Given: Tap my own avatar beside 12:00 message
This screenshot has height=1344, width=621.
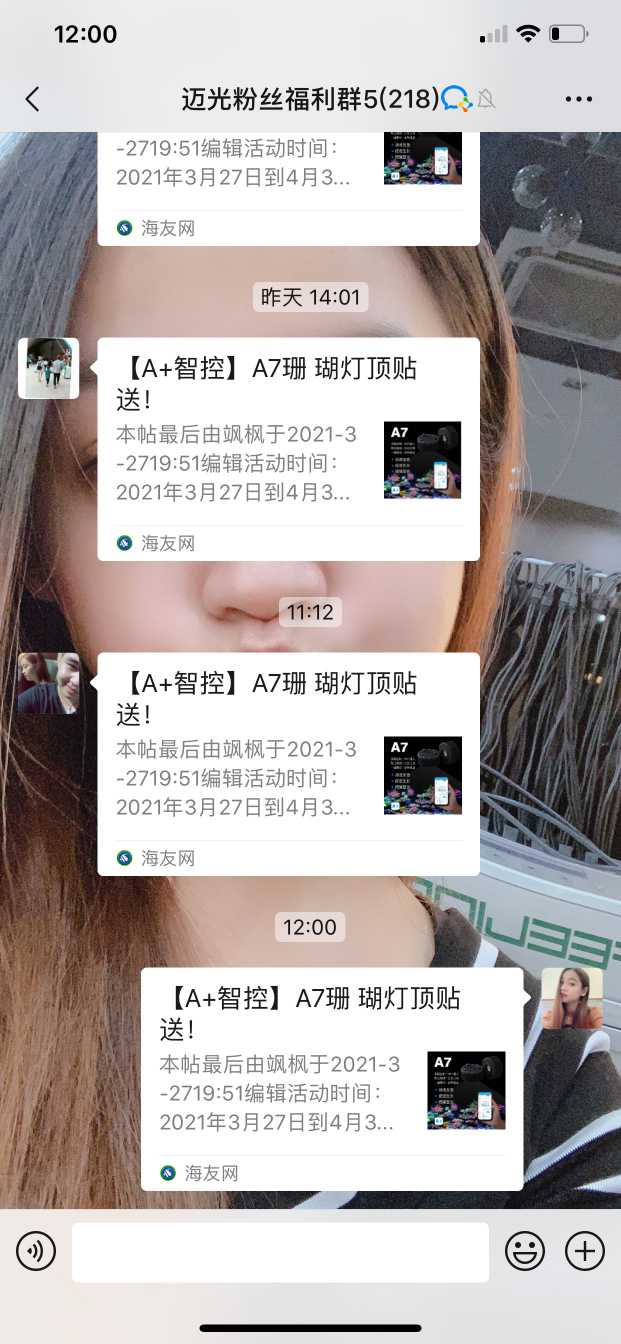Looking at the screenshot, I should click(x=572, y=998).
